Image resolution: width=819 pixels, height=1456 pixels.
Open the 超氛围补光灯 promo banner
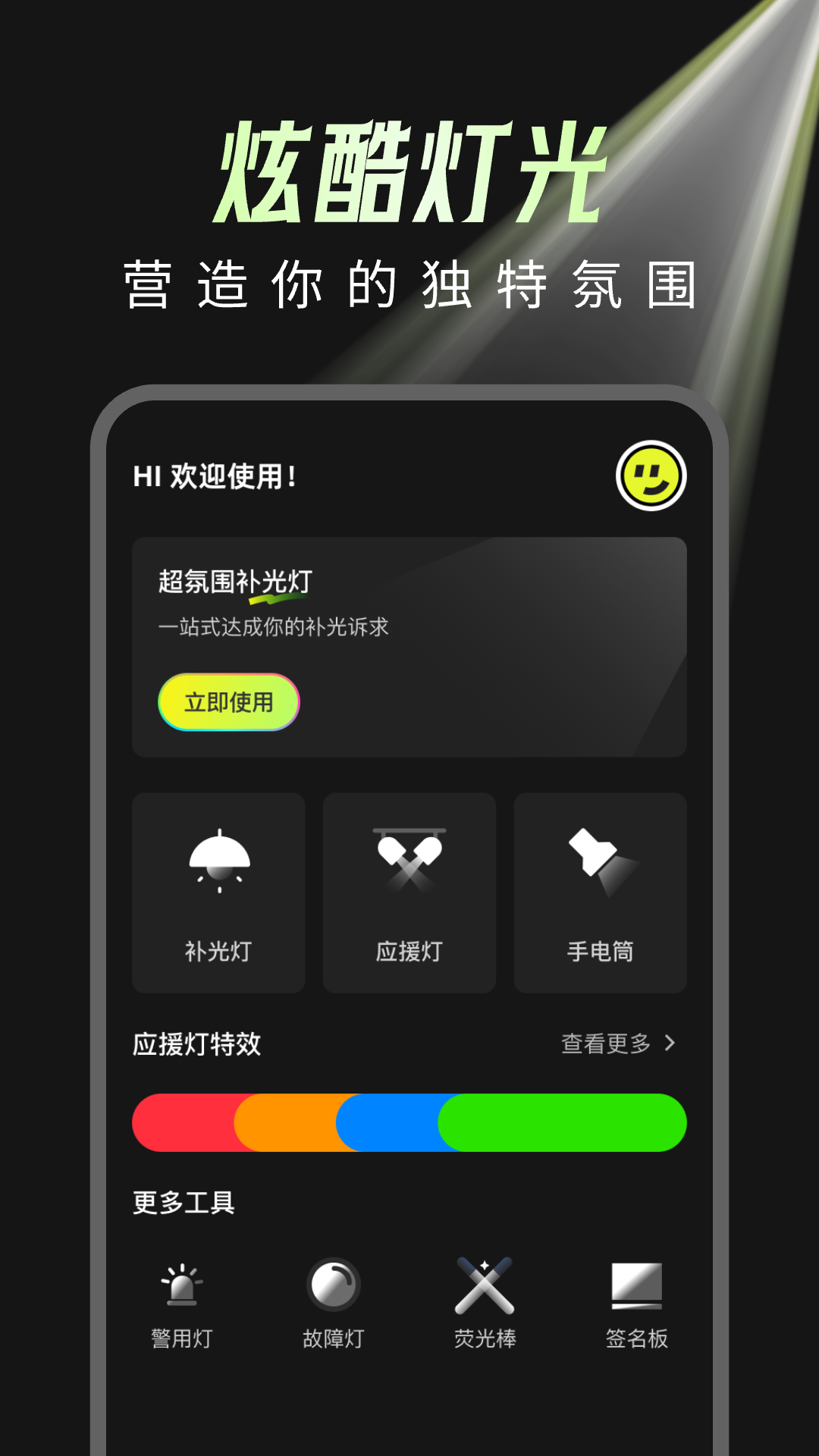[x=409, y=645]
